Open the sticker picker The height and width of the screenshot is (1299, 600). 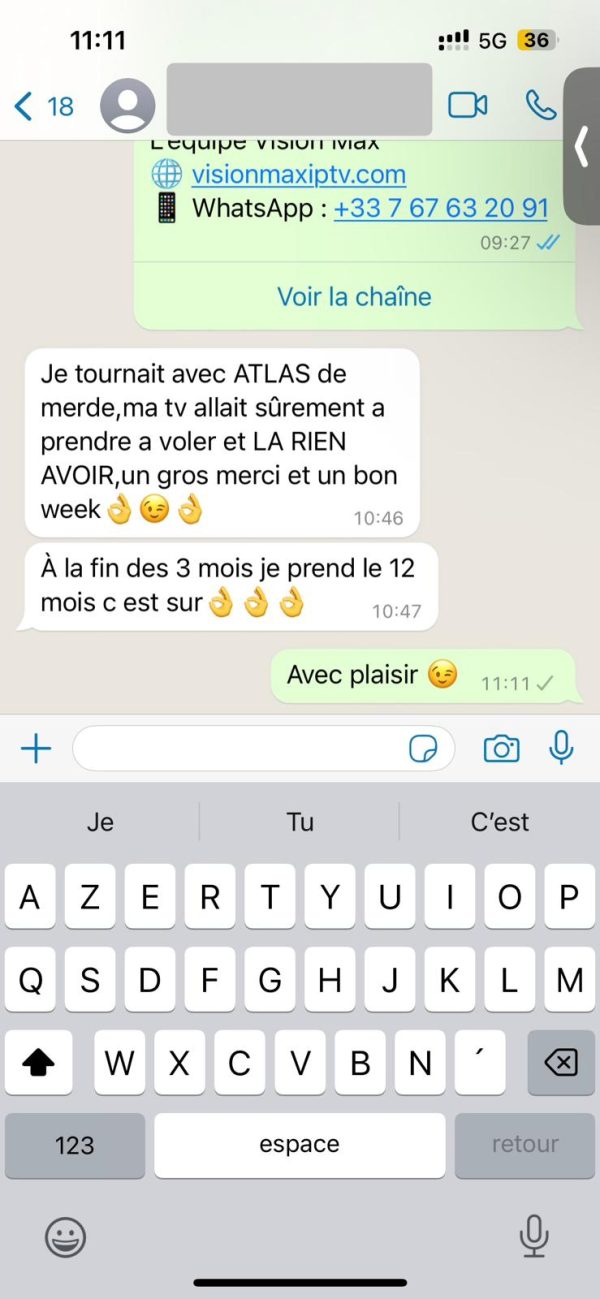pyautogui.click(x=424, y=748)
